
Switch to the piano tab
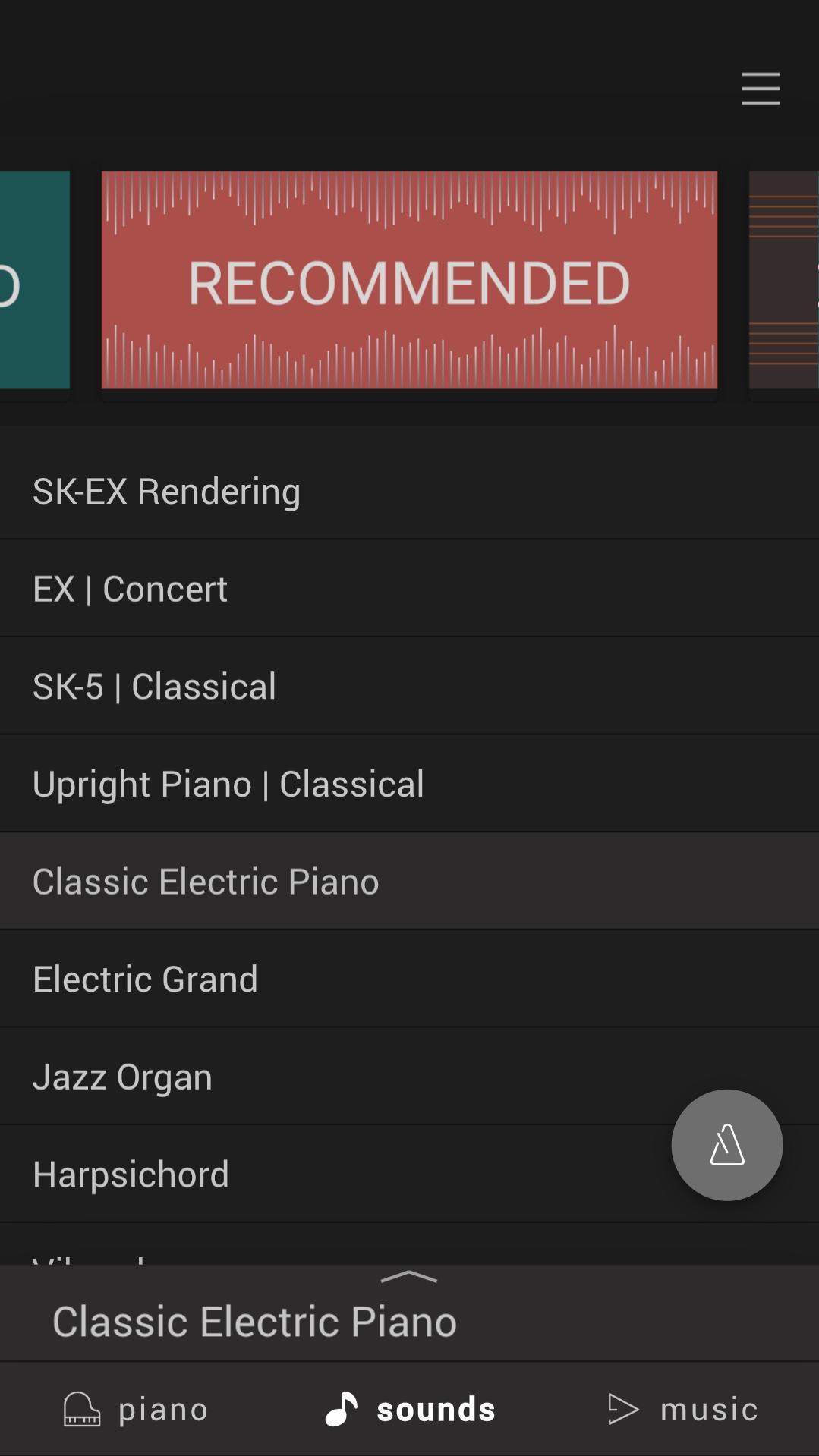click(x=136, y=1410)
